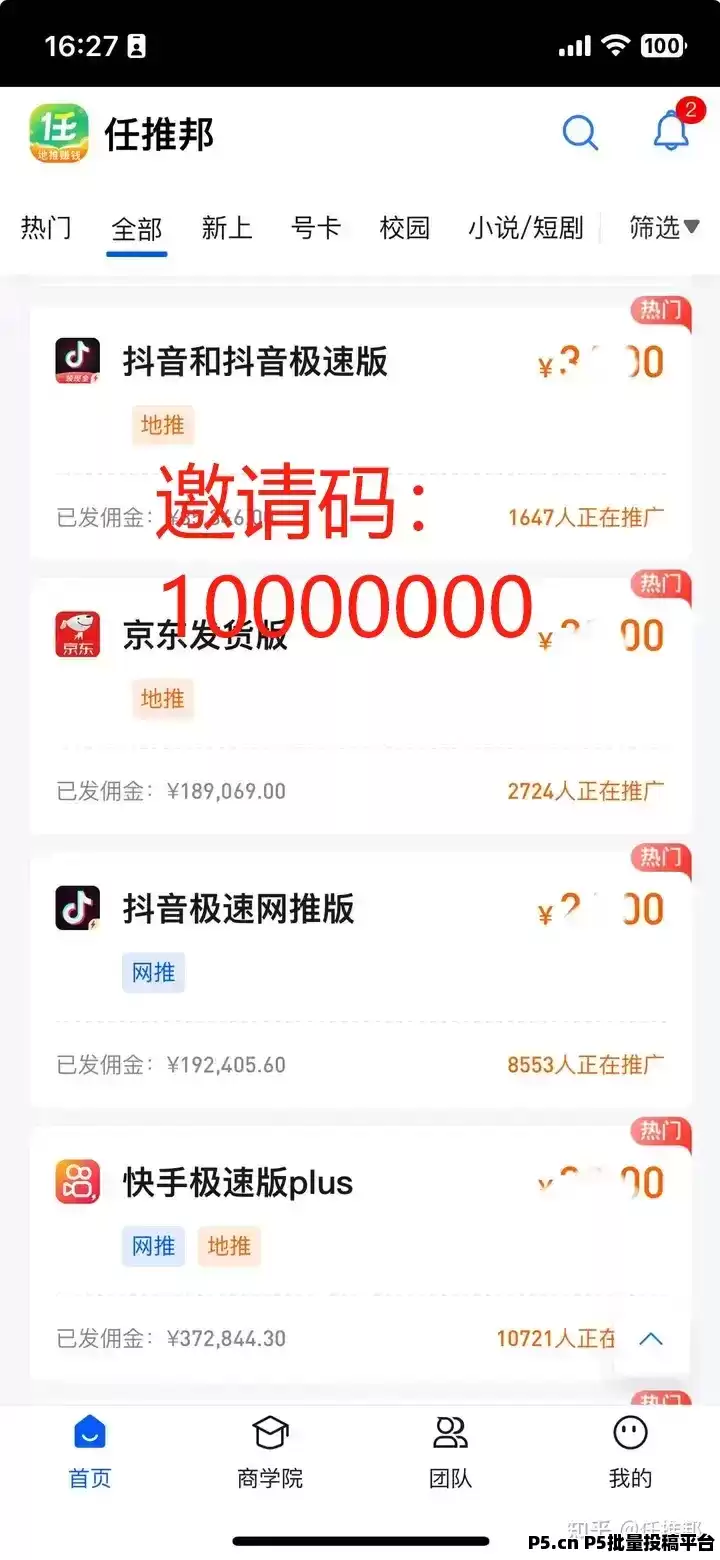Toggle the 网推 tag on 抖音极速网推版
Image resolution: width=720 pixels, height=1560 pixels.
tap(153, 972)
